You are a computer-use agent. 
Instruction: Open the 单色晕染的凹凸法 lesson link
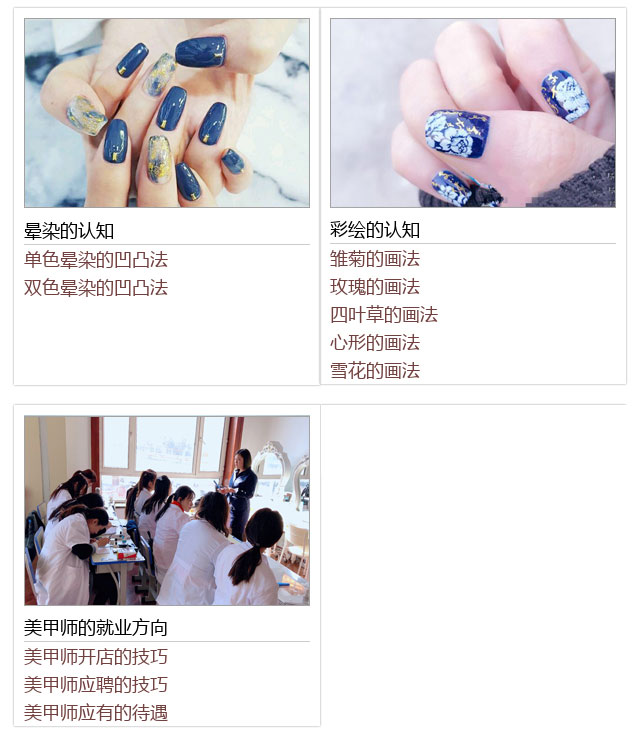click(x=96, y=260)
